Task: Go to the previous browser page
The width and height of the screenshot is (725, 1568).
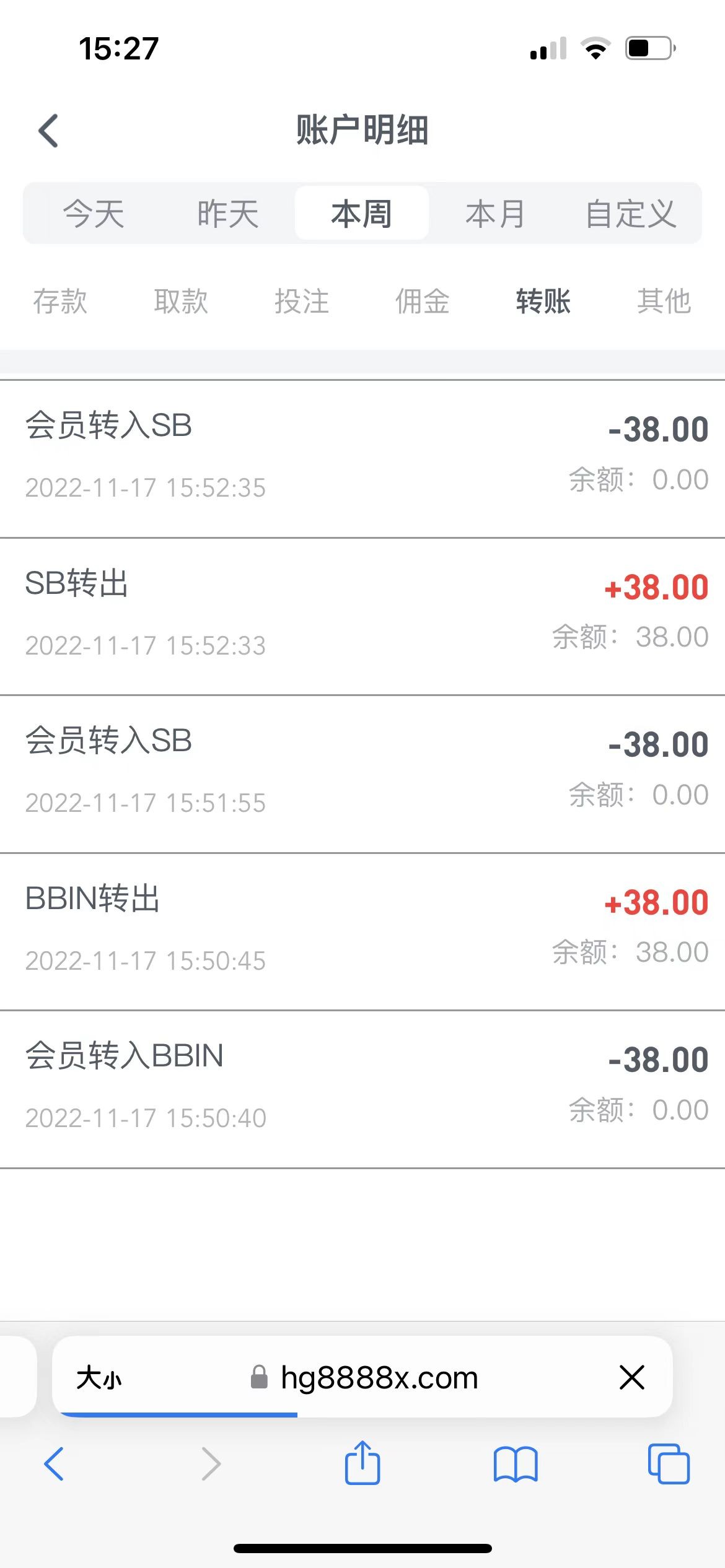Action: coord(55,1464)
